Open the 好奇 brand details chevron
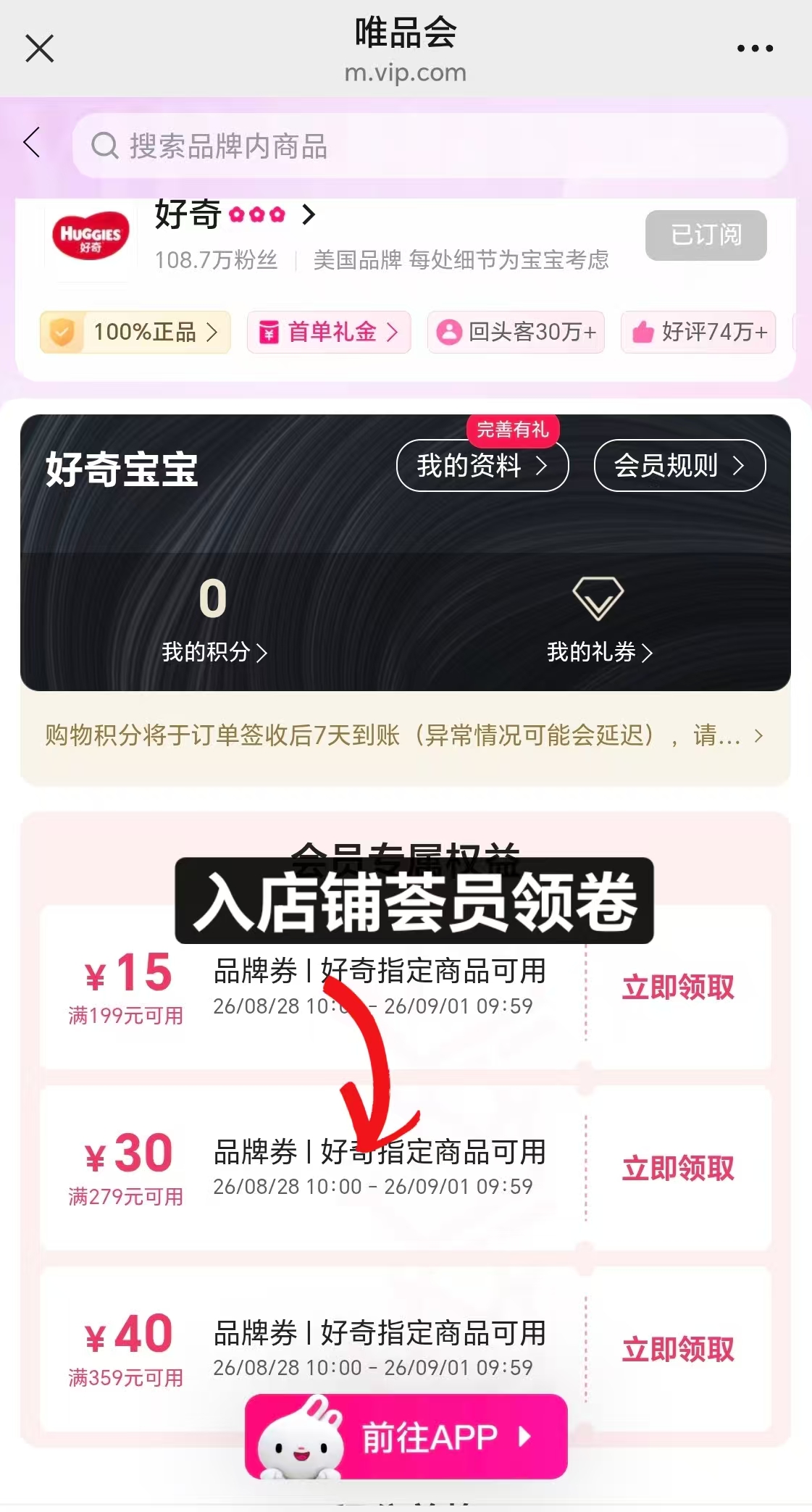This screenshot has height=1512, width=812. (x=309, y=214)
